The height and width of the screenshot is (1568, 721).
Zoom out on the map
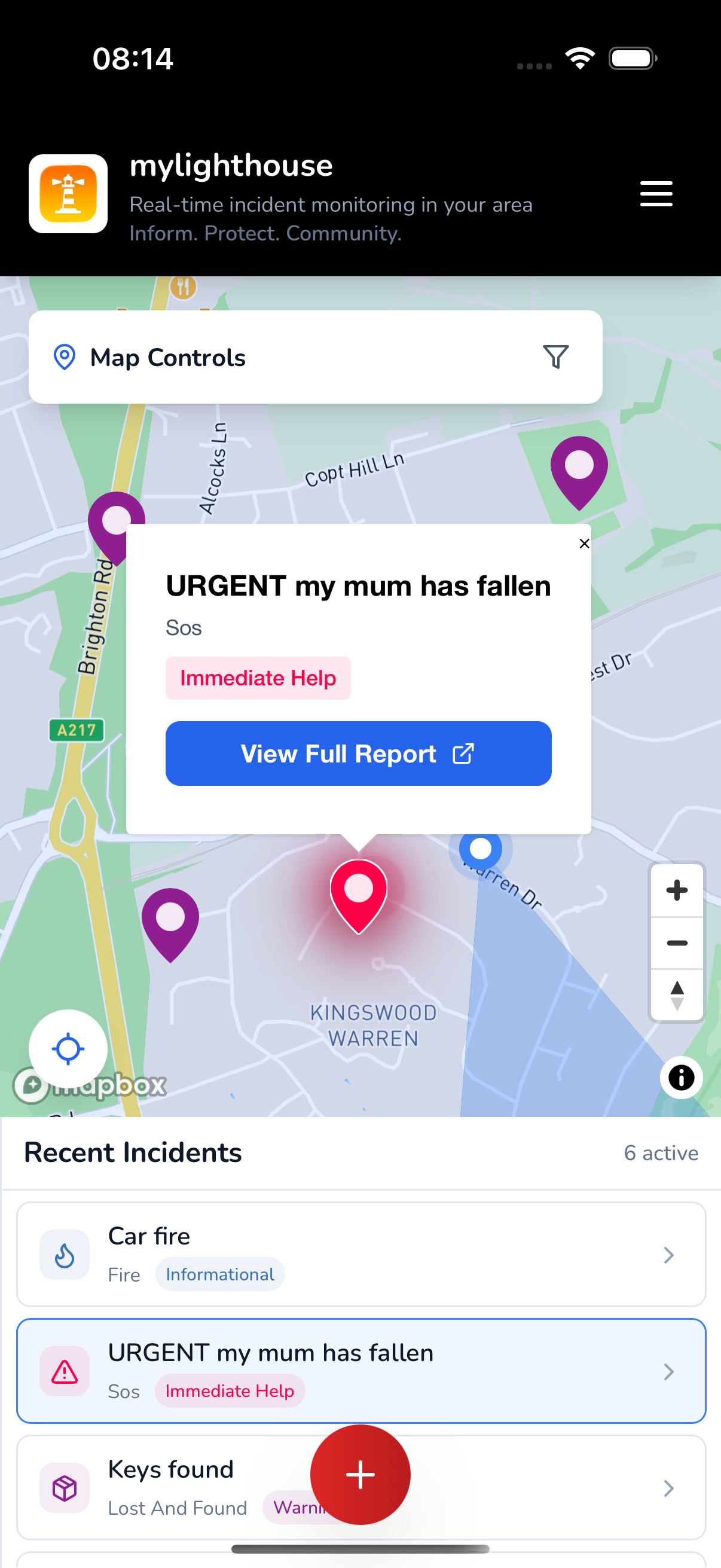[x=676, y=943]
